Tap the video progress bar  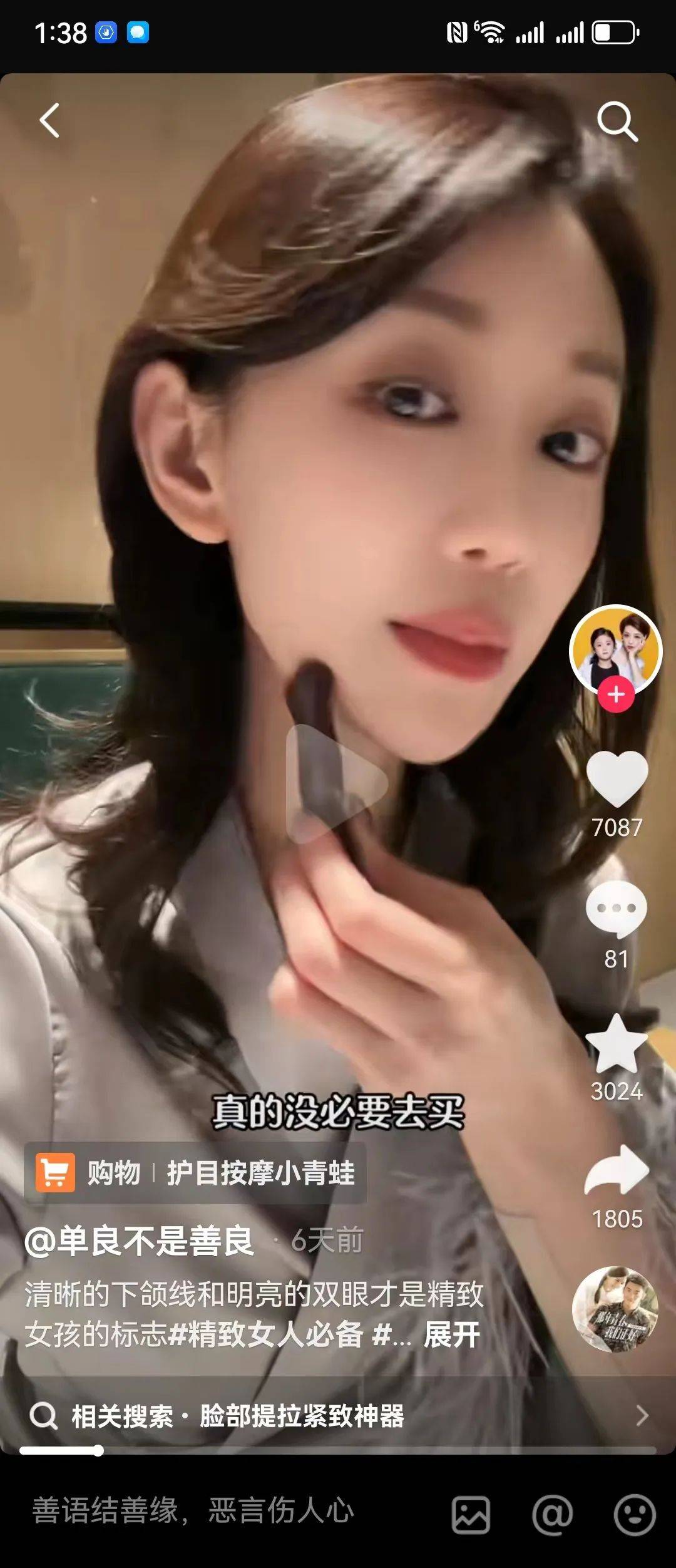338,1450
